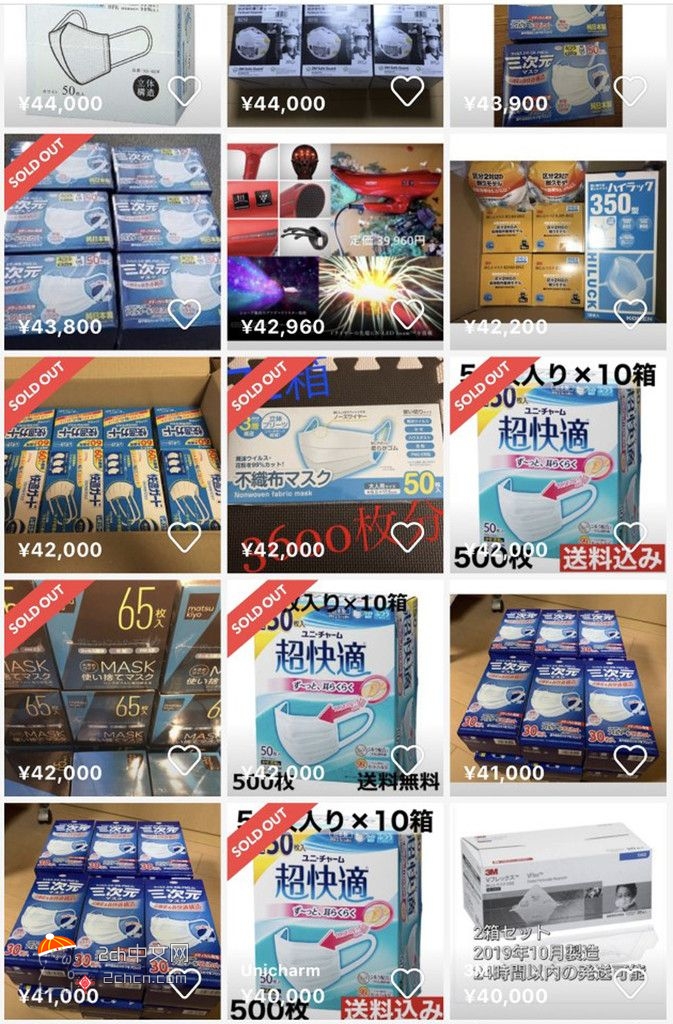The width and height of the screenshot is (673, 1024).
Task: Open the 超快適 送料無料 listing
Action: (x=335, y=680)
